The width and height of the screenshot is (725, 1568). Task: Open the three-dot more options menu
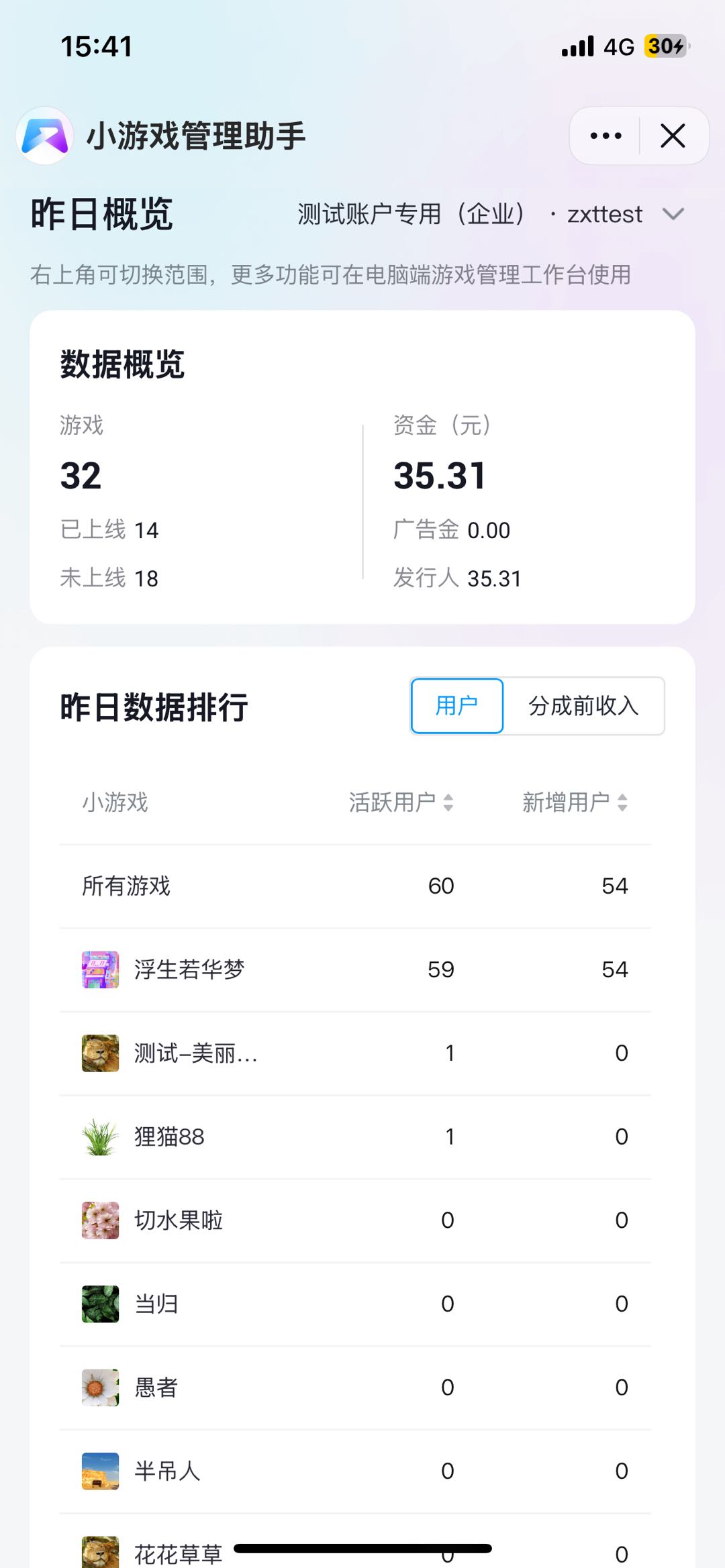point(606,136)
